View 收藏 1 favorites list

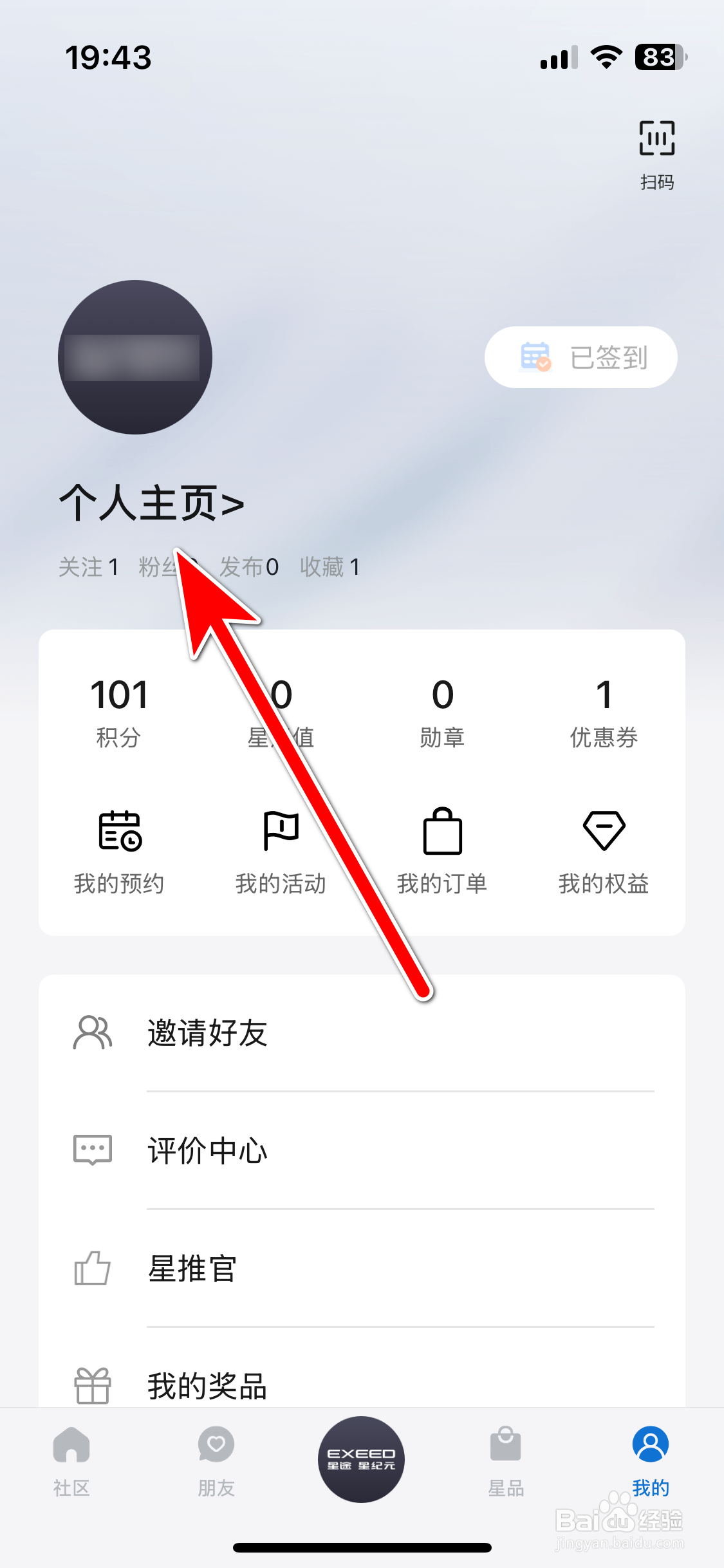(329, 566)
